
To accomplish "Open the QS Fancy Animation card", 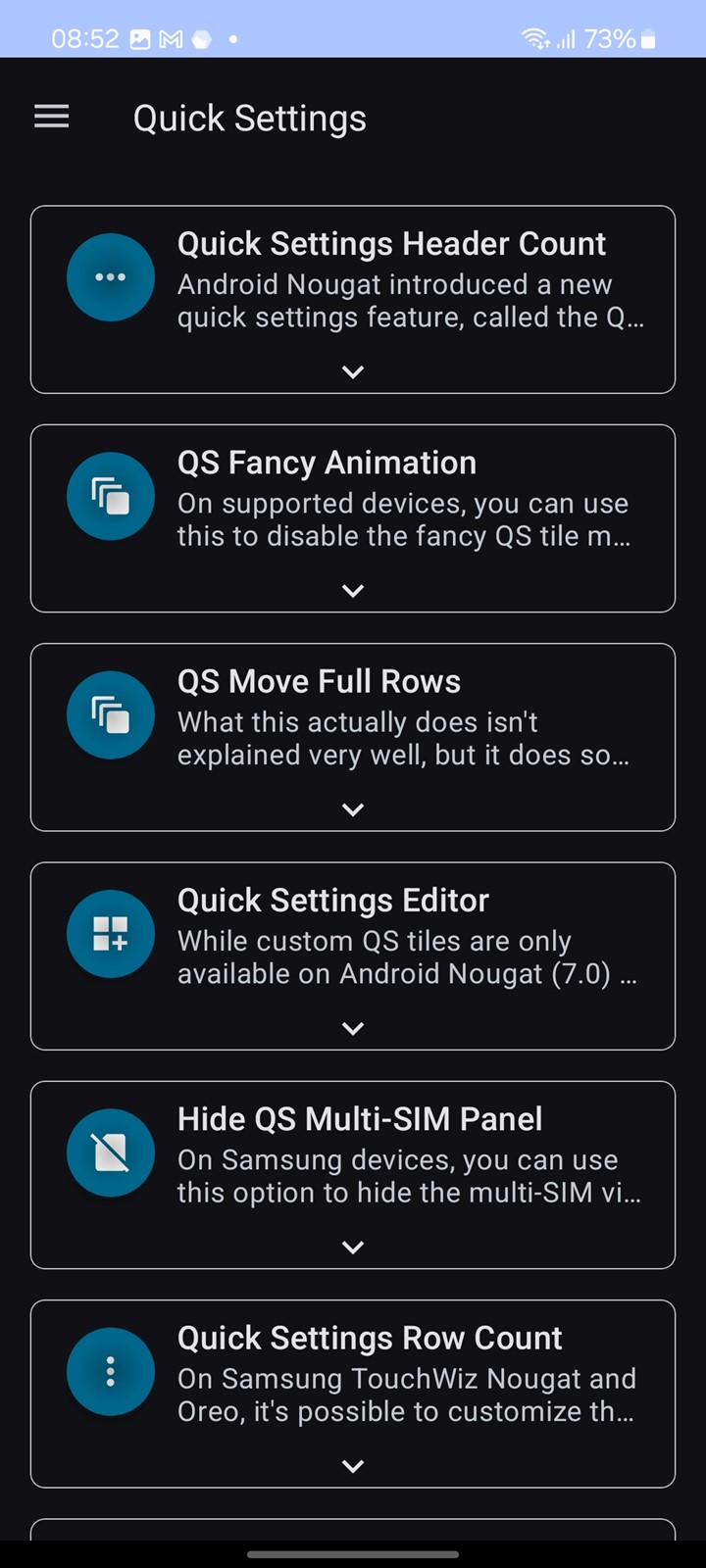I will [353, 518].
